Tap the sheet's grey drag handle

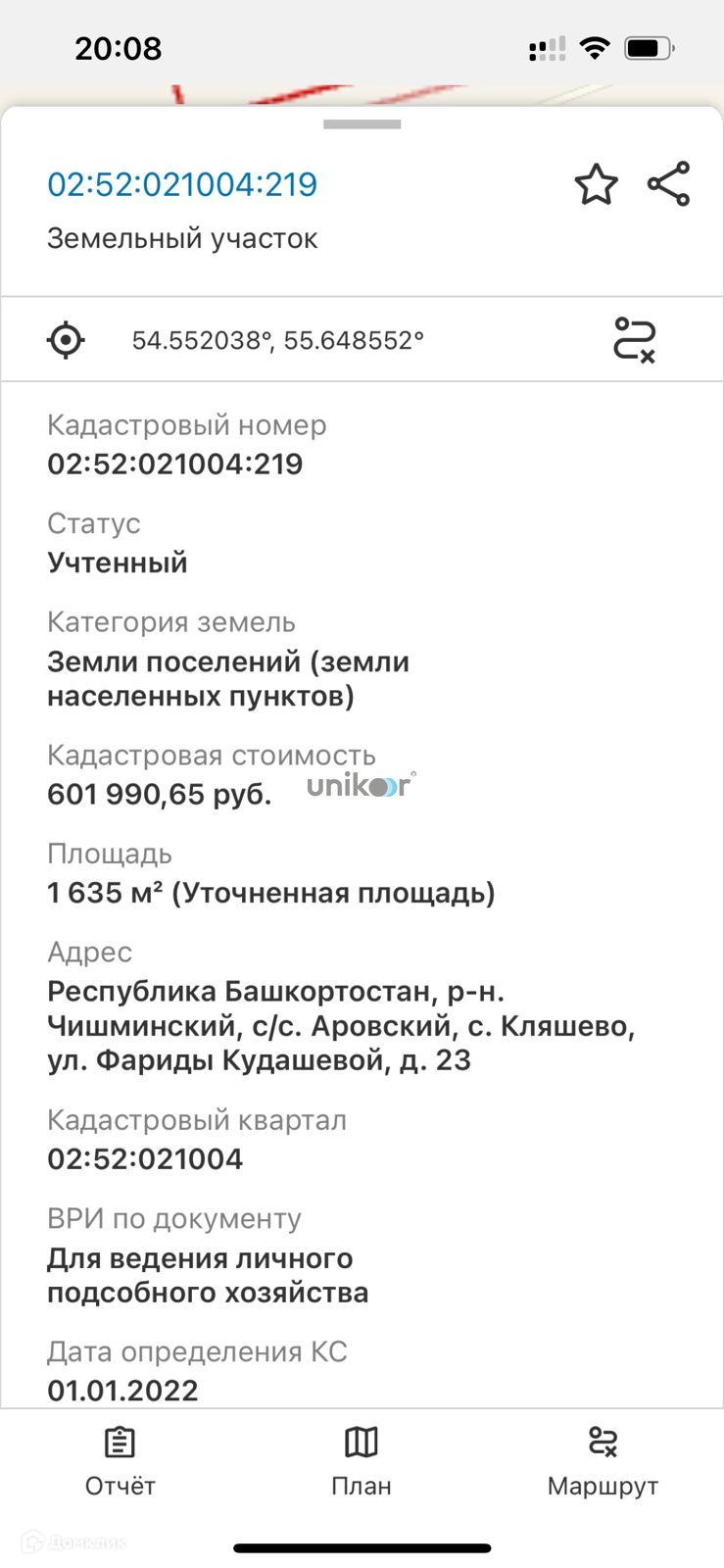pos(362,124)
